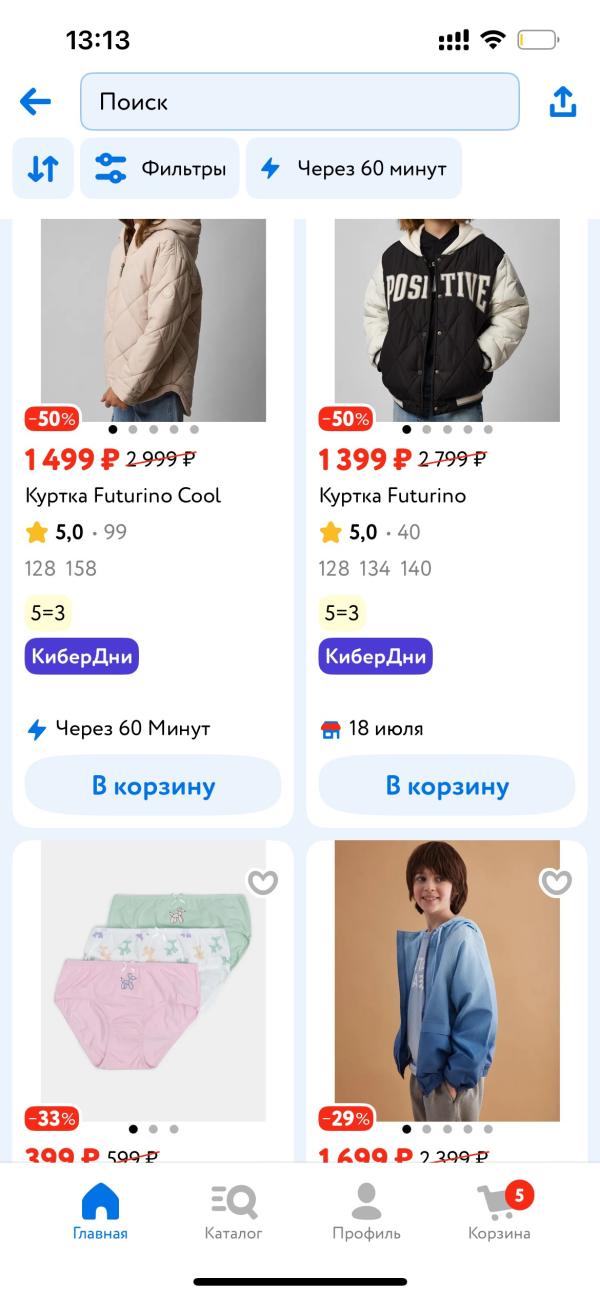Open the Корзина cart tab

tap(499, 1212)
